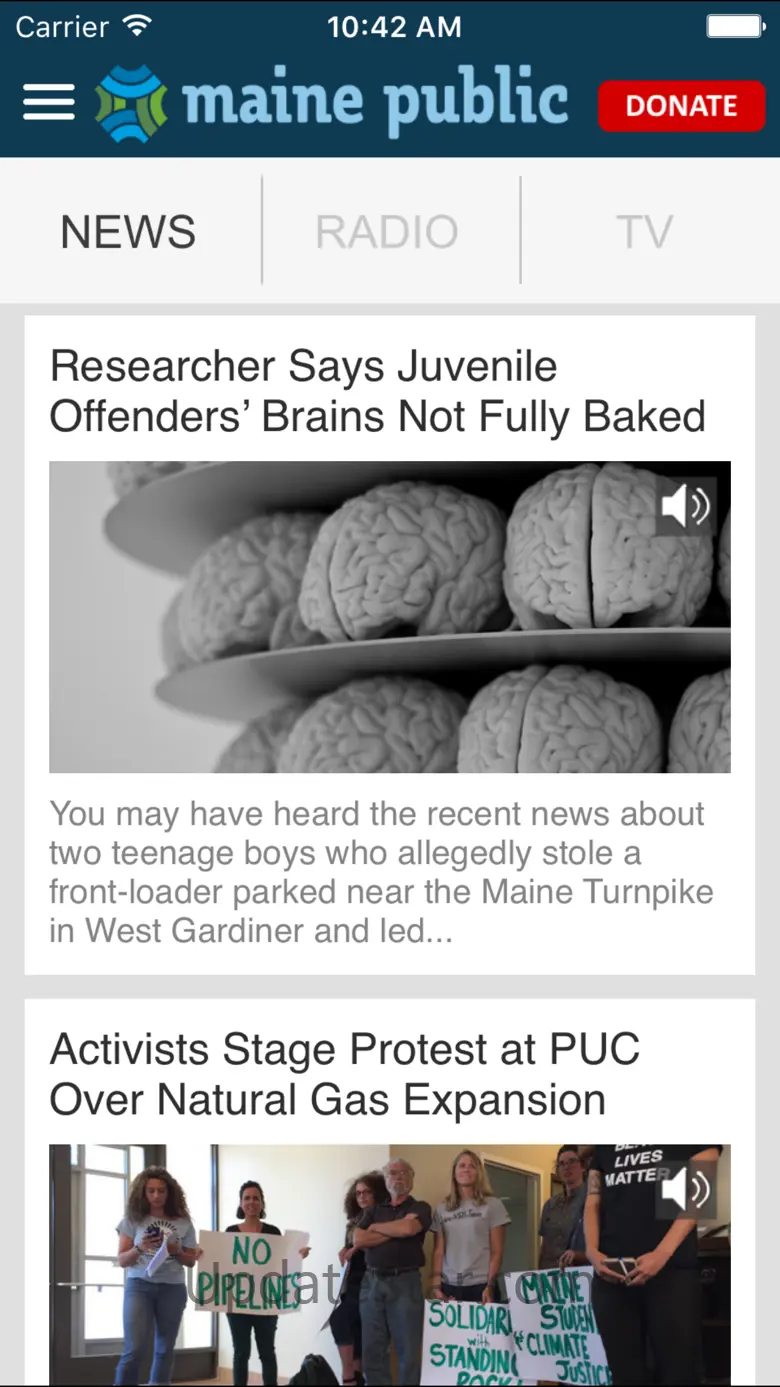Open the PUC natural gas protest article

(x=345, y=1075)
